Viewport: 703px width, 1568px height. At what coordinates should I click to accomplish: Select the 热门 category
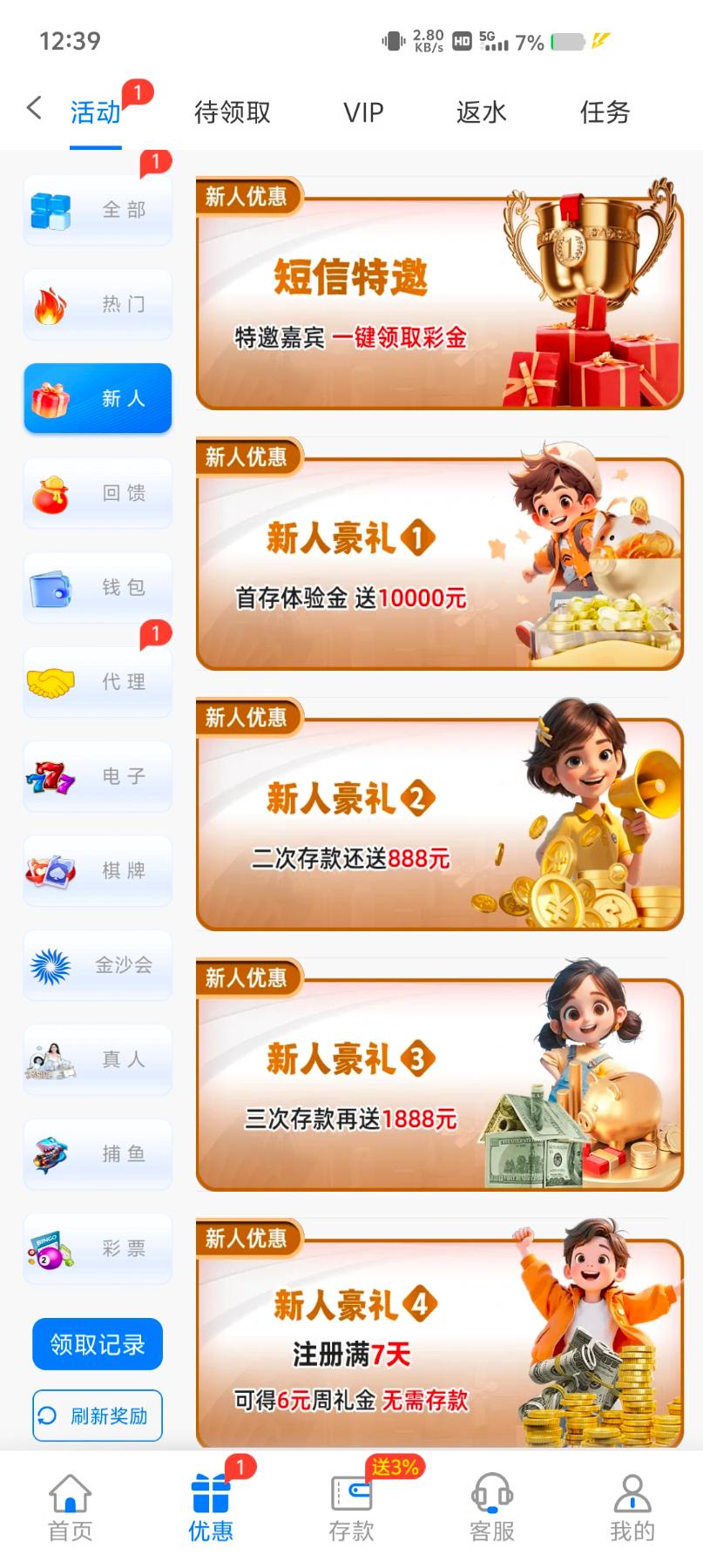coord(98,304)
